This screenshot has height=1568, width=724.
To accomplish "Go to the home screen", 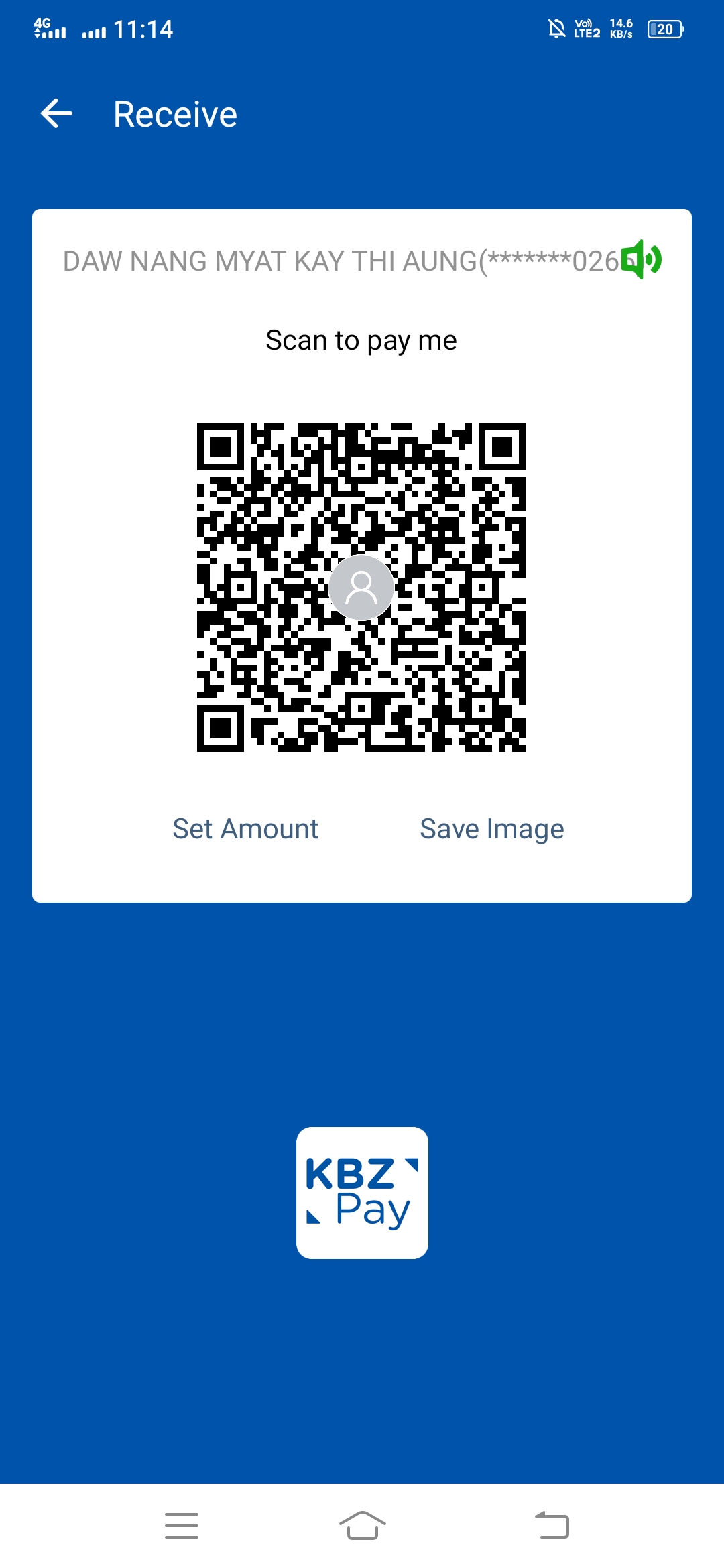I will pyautogui.click(x=362, y=1526).
